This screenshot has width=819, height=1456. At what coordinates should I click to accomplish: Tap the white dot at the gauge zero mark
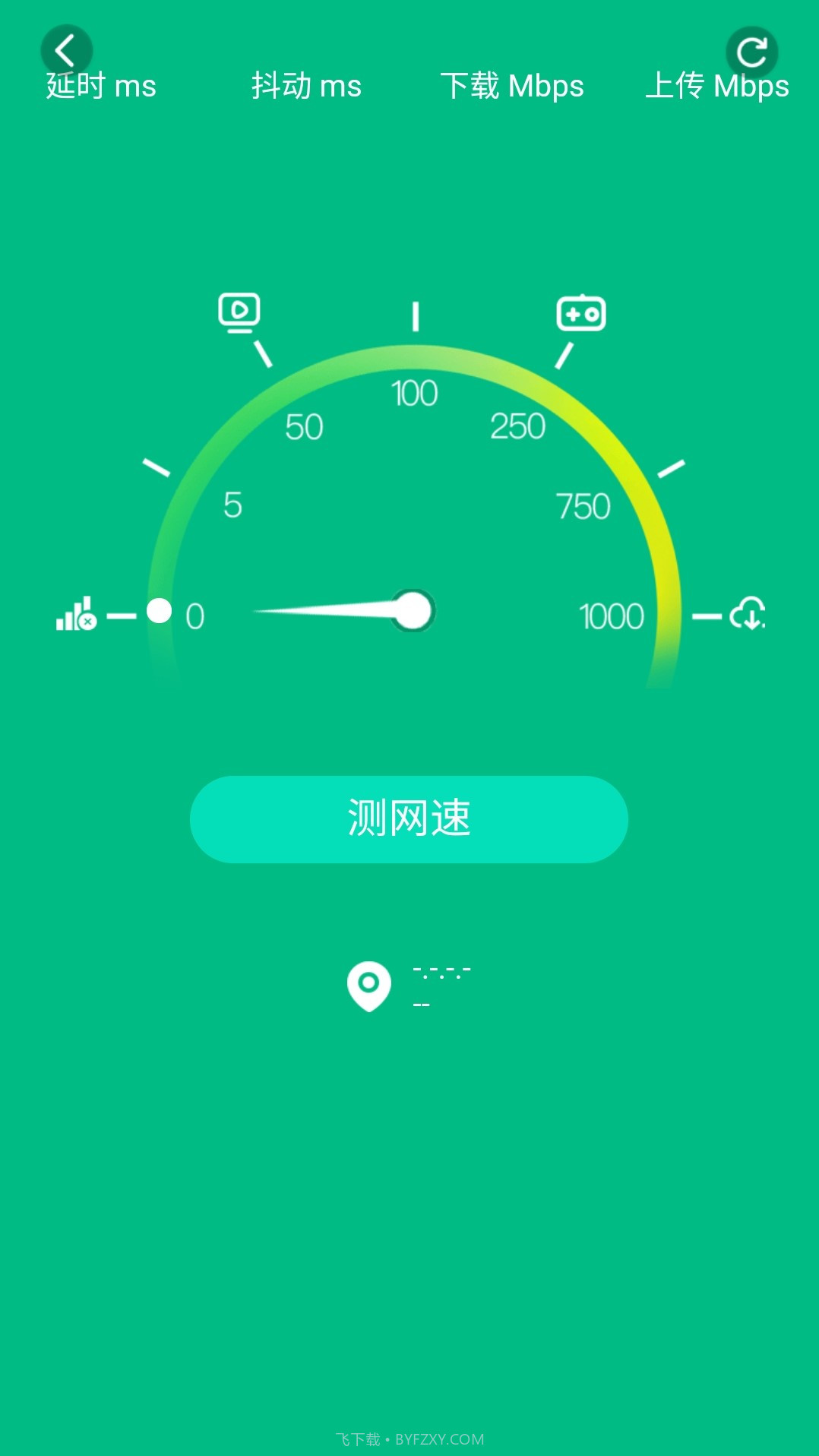(159, 611)
